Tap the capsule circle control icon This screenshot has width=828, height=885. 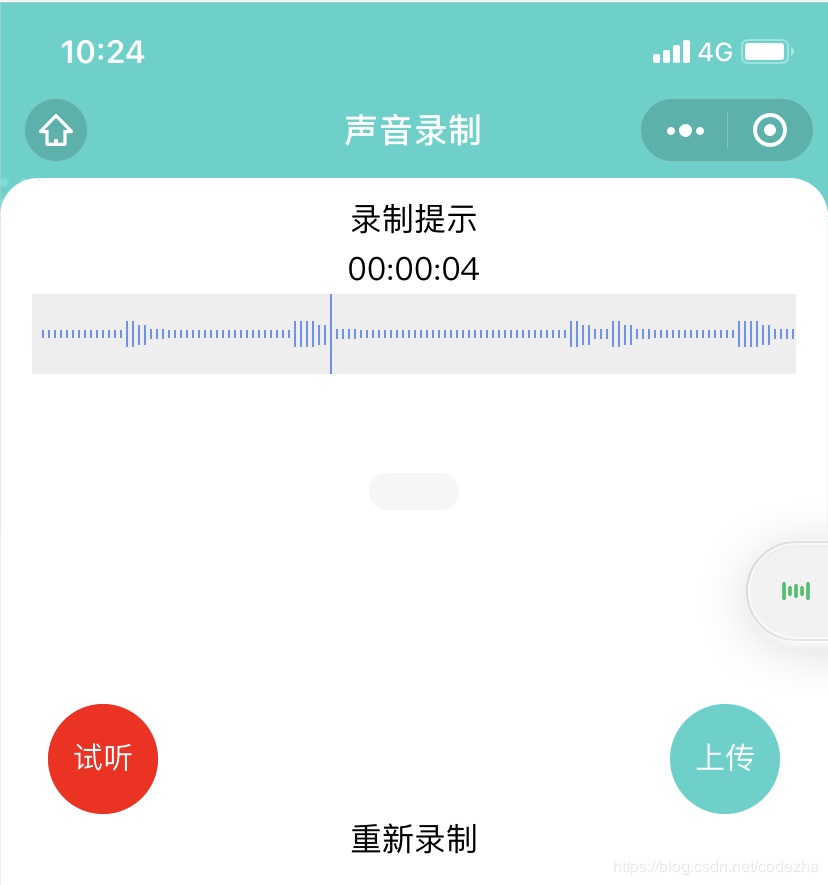[x=768, y=130]
